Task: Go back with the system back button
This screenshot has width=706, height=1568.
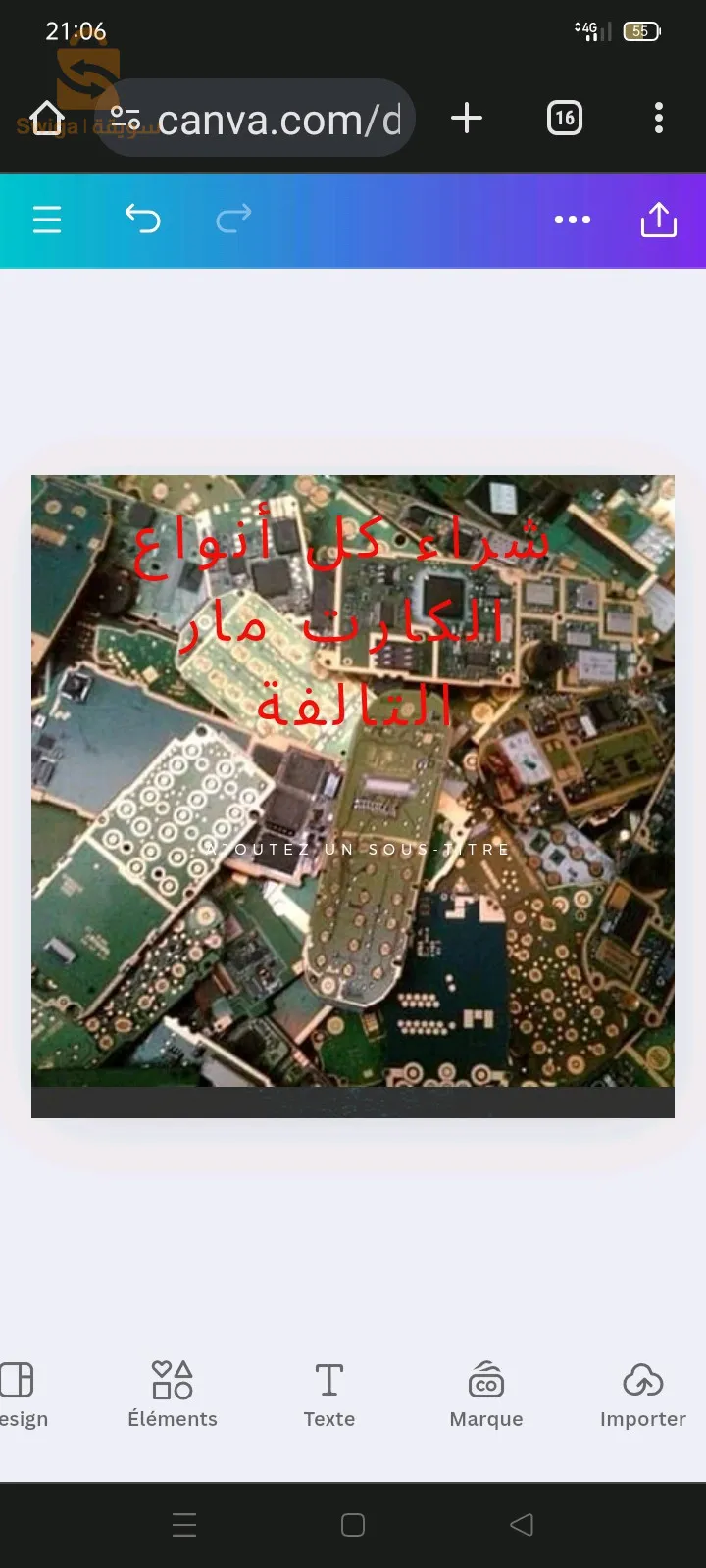Action: click(x=522, y=1524)
